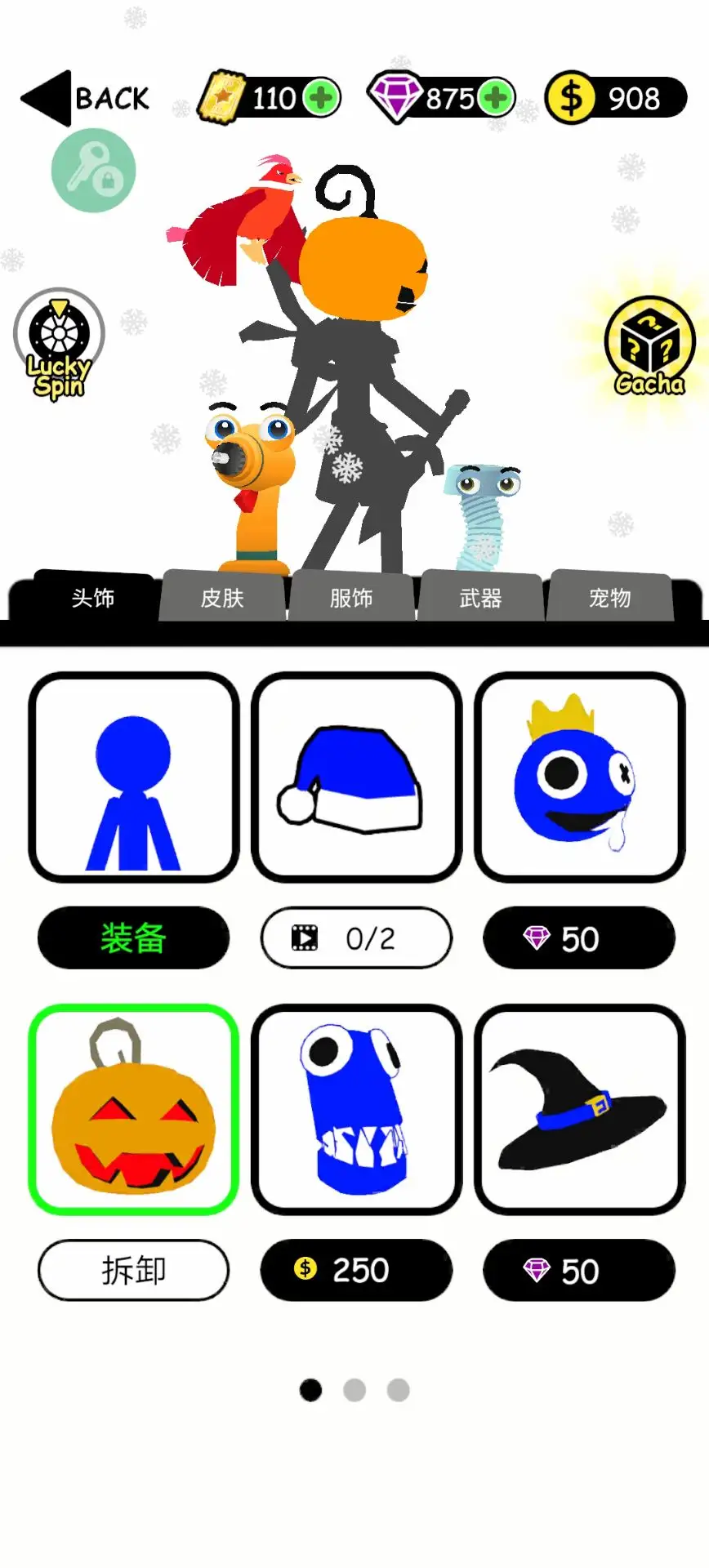This screenshot has height=1568, width=709.
Task: Open the Gacha mystery box
Action: coord(649,346)
